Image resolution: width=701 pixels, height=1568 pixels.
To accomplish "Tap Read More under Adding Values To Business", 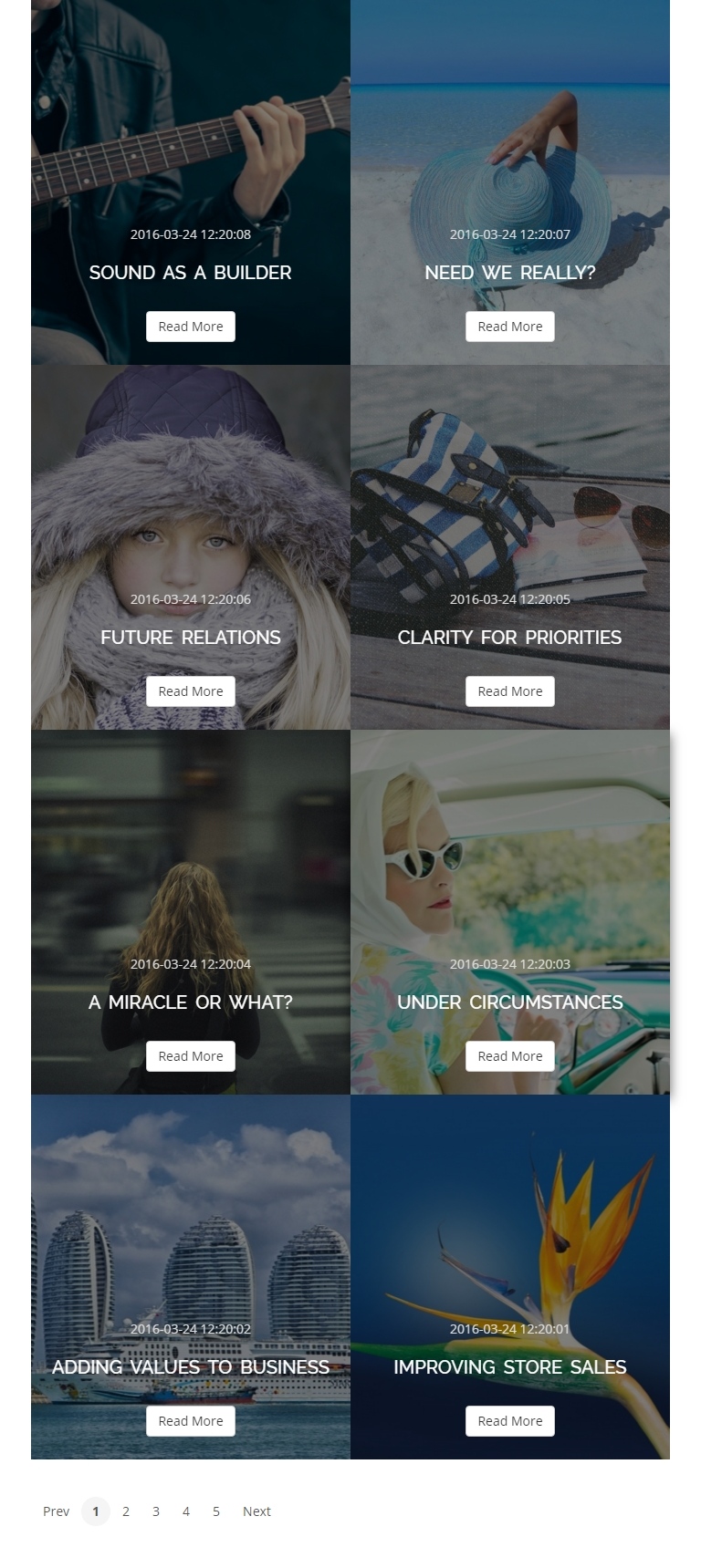I will [191, 1421].
